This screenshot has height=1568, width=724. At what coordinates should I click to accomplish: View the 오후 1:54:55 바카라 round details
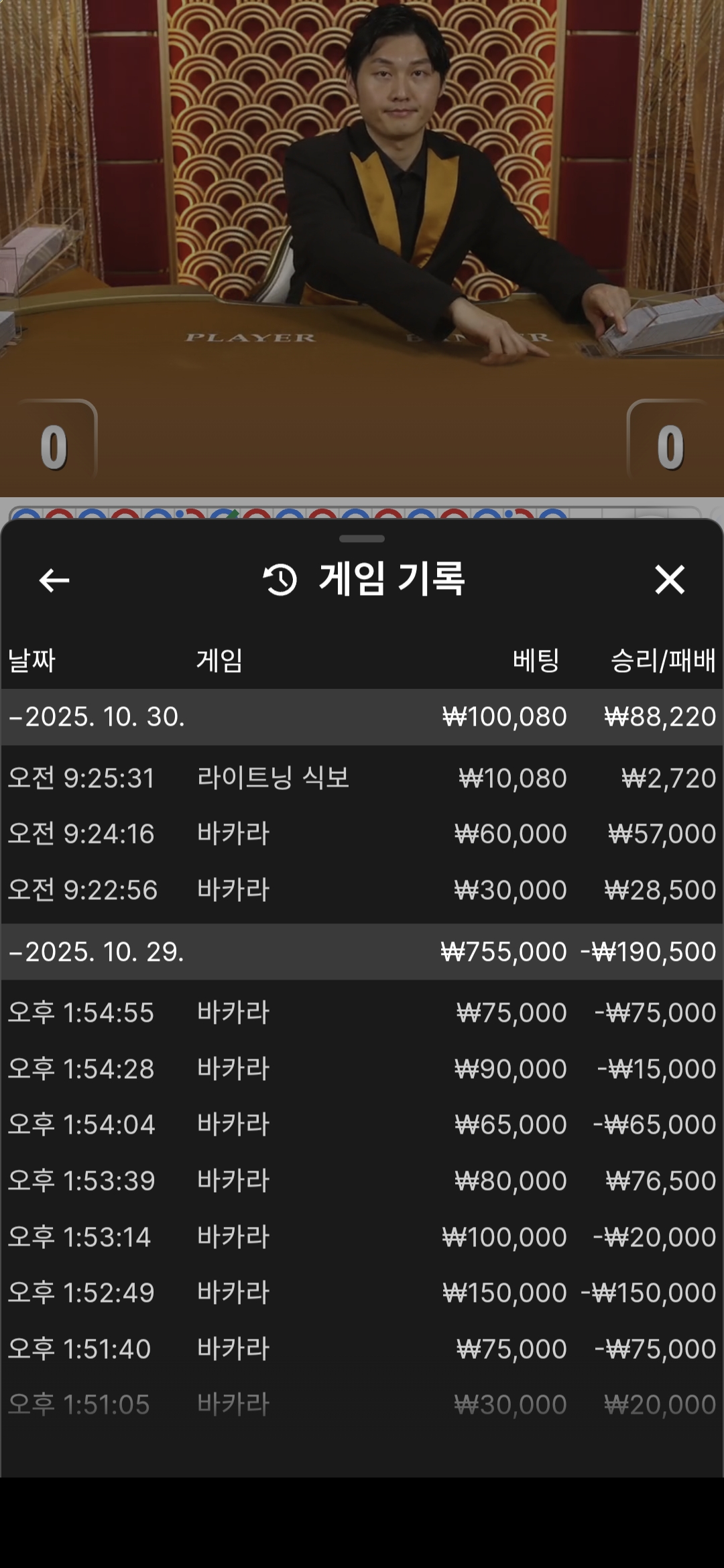[x=362, y=1012]
